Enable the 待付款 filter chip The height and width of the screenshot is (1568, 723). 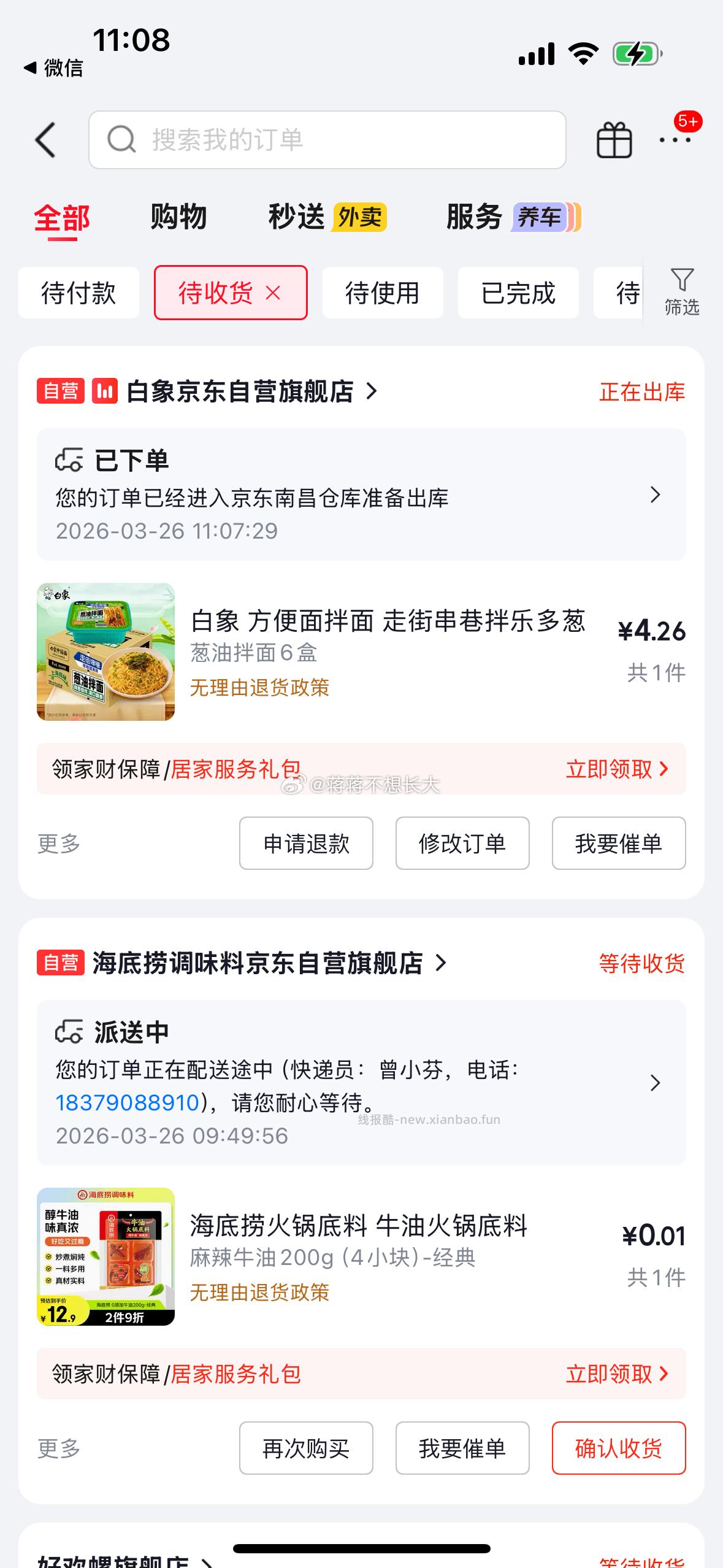pos(79,293)
